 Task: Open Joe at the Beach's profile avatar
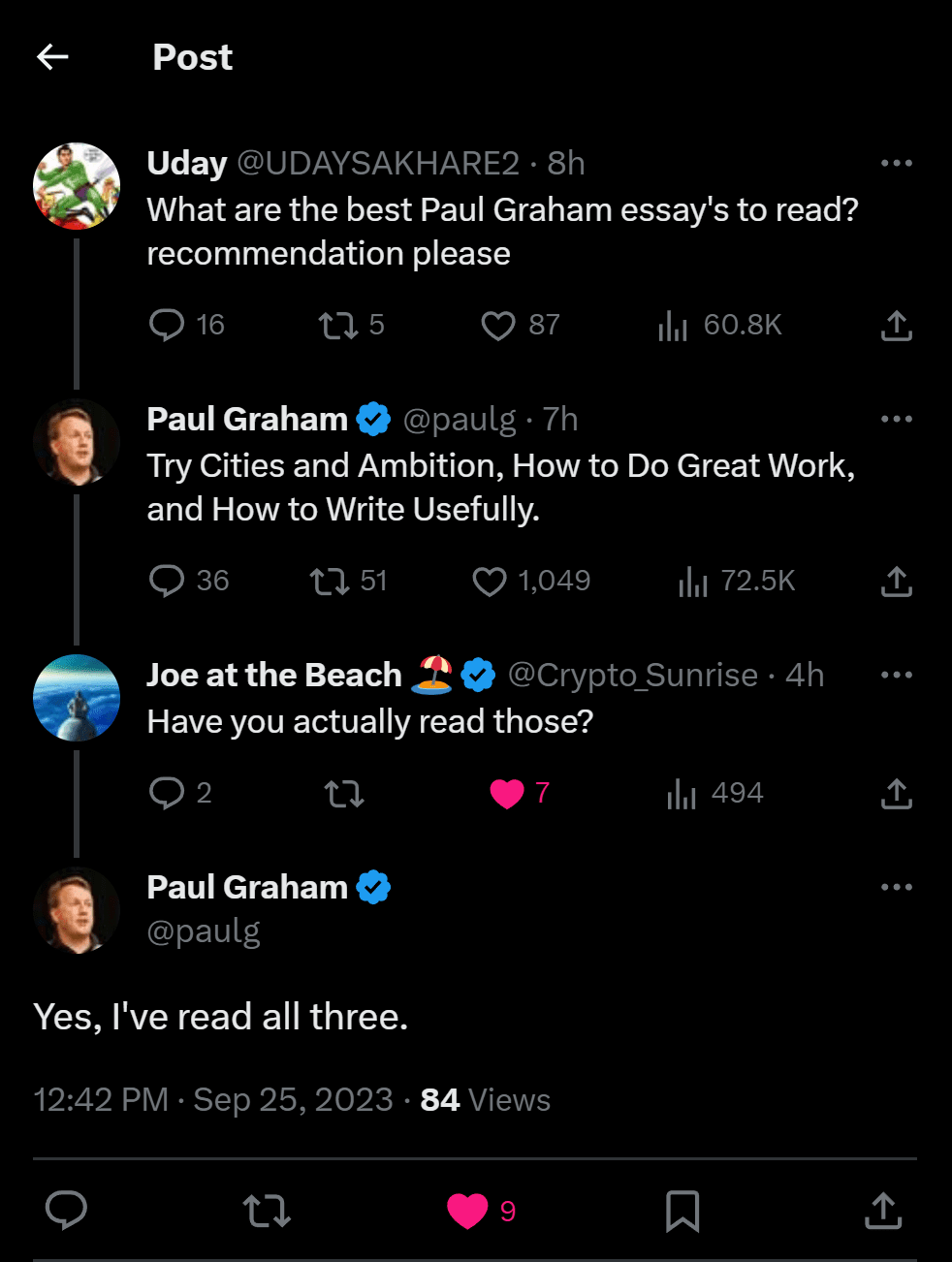click(77, 698)
